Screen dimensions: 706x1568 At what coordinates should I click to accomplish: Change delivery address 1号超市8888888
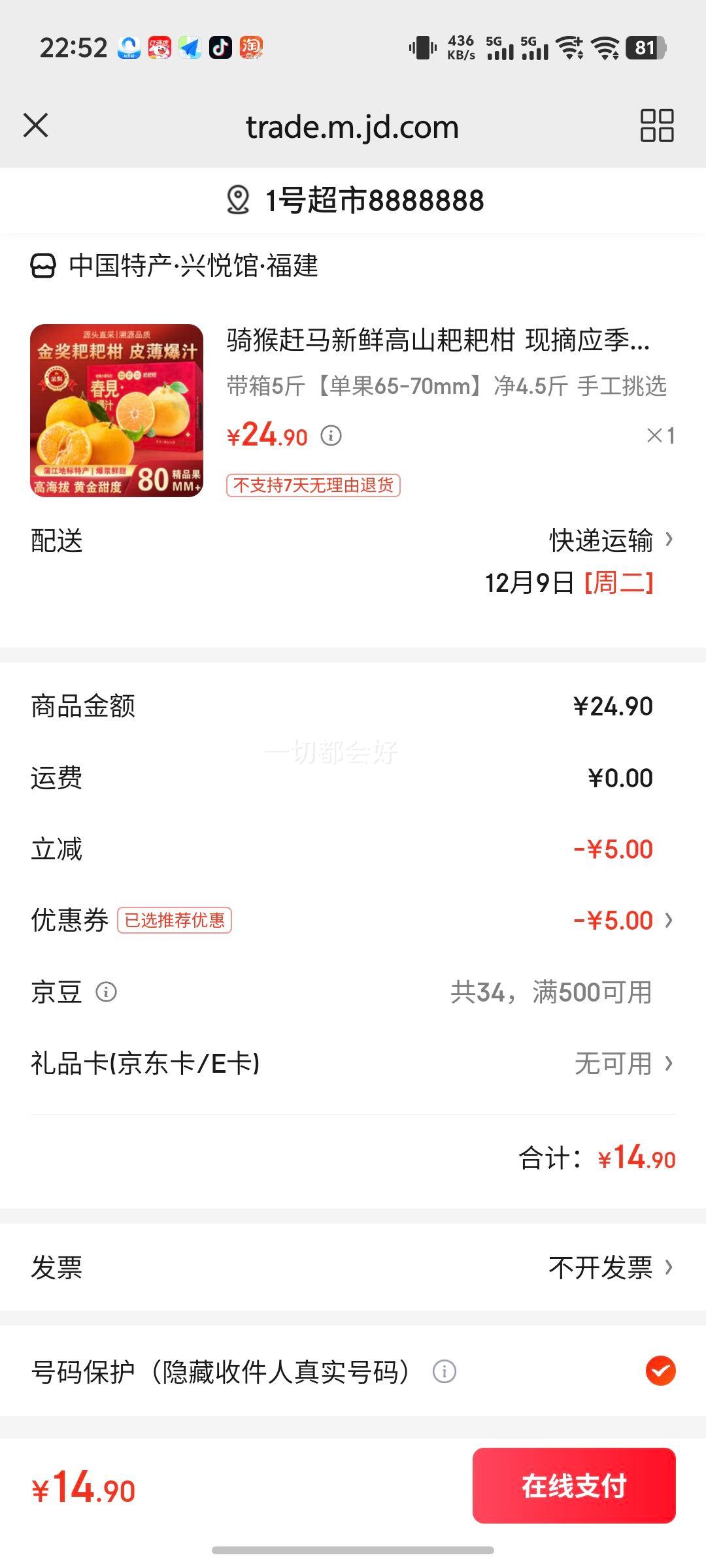click(354, 200)
